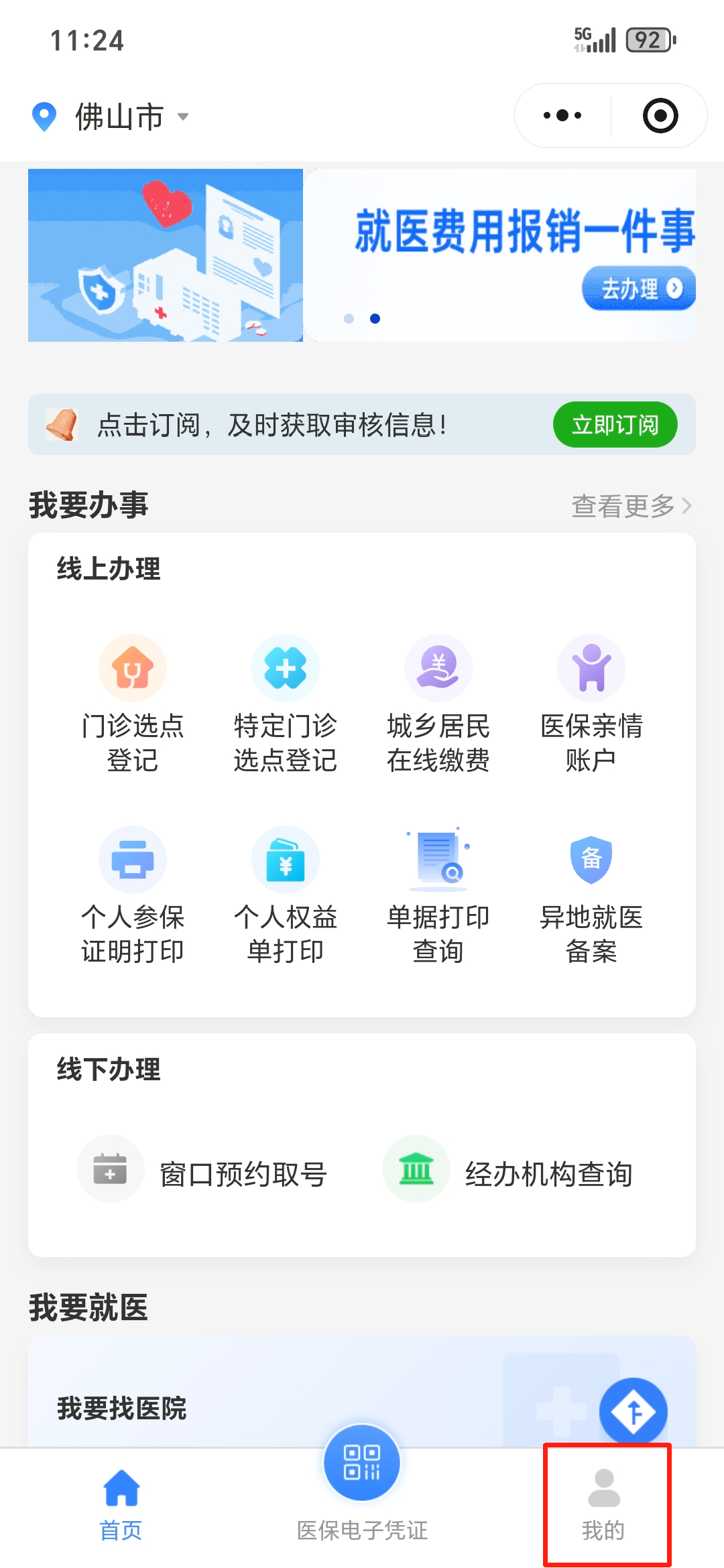Viewport: 724px width, 1568px height.
Task: Tap 去办理 on the banner
Action: coord(638,289)
